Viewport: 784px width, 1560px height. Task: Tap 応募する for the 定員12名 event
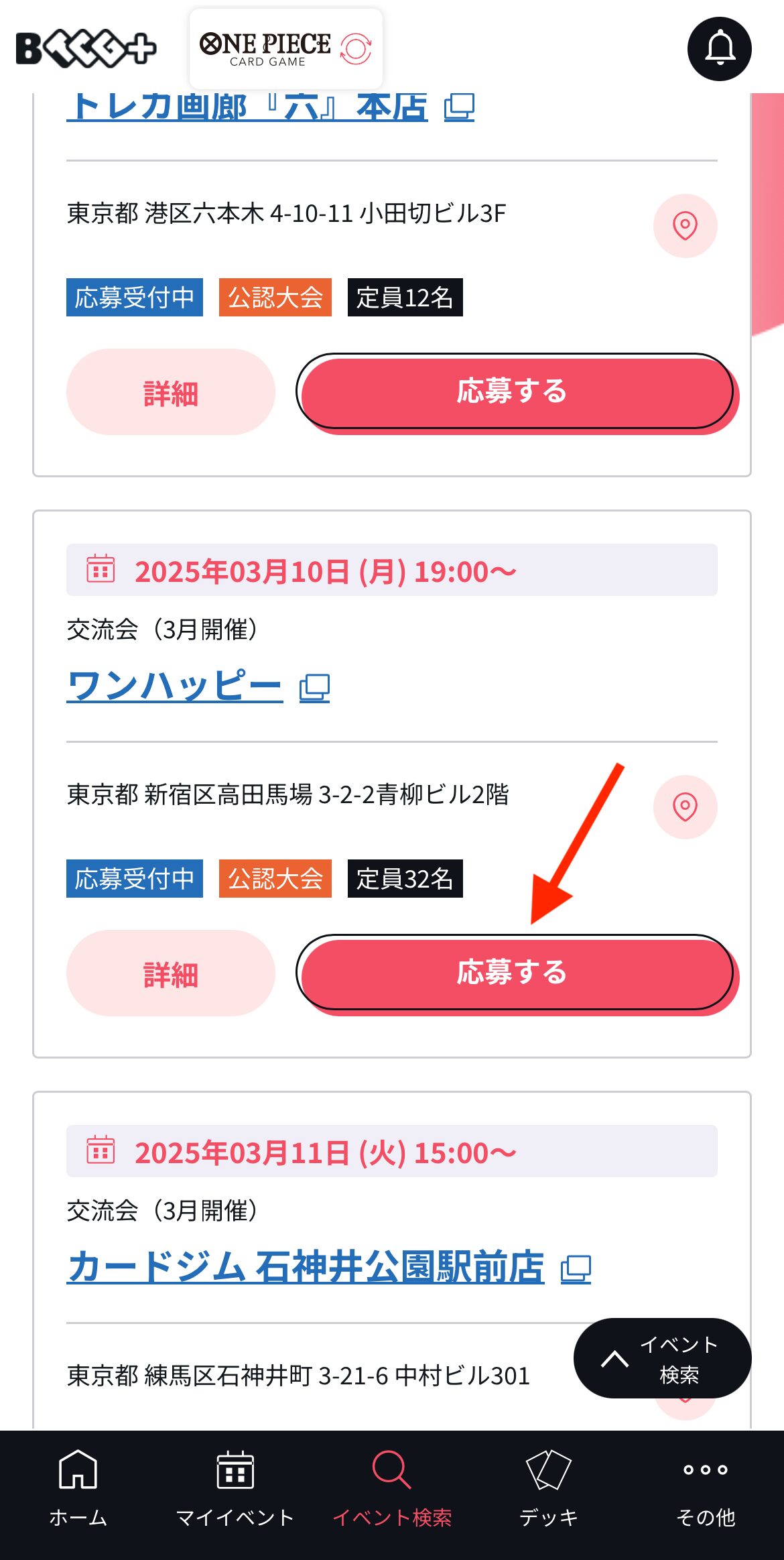(x=515, y=392)
